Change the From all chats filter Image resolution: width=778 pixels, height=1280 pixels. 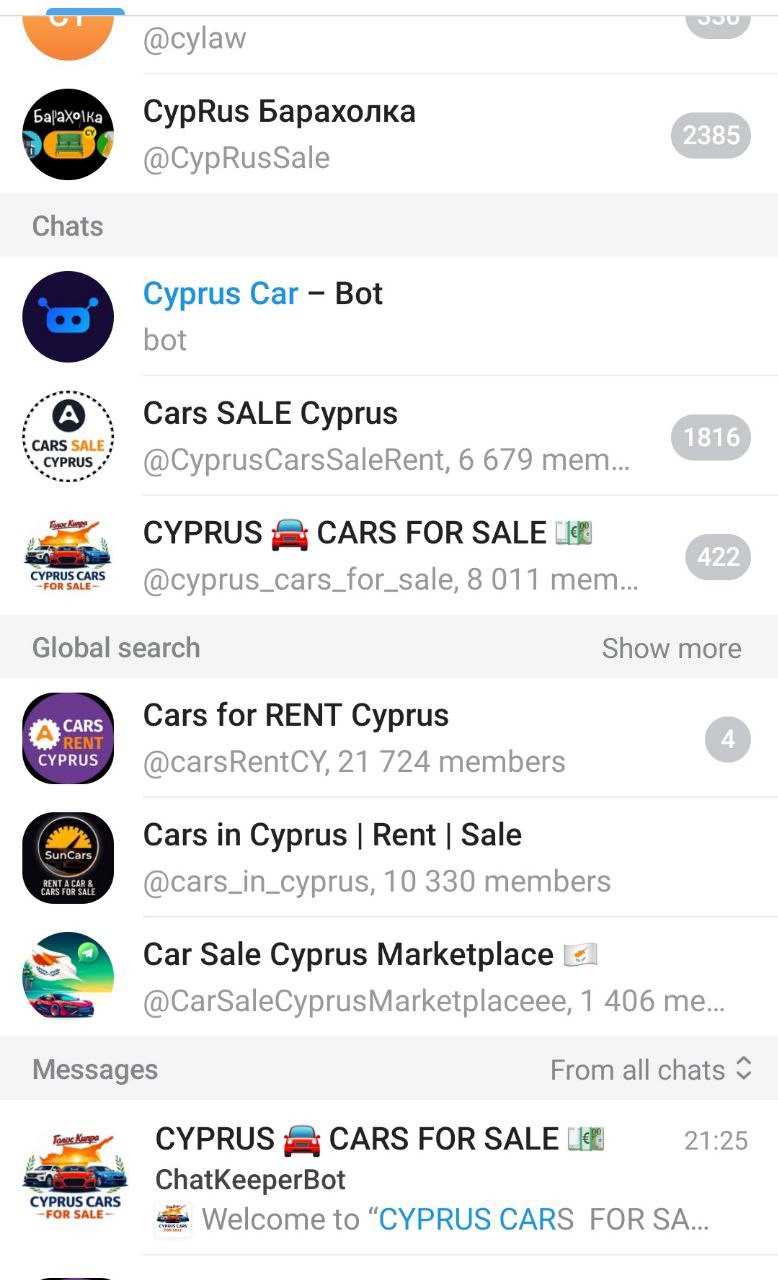click(650, 1070)
